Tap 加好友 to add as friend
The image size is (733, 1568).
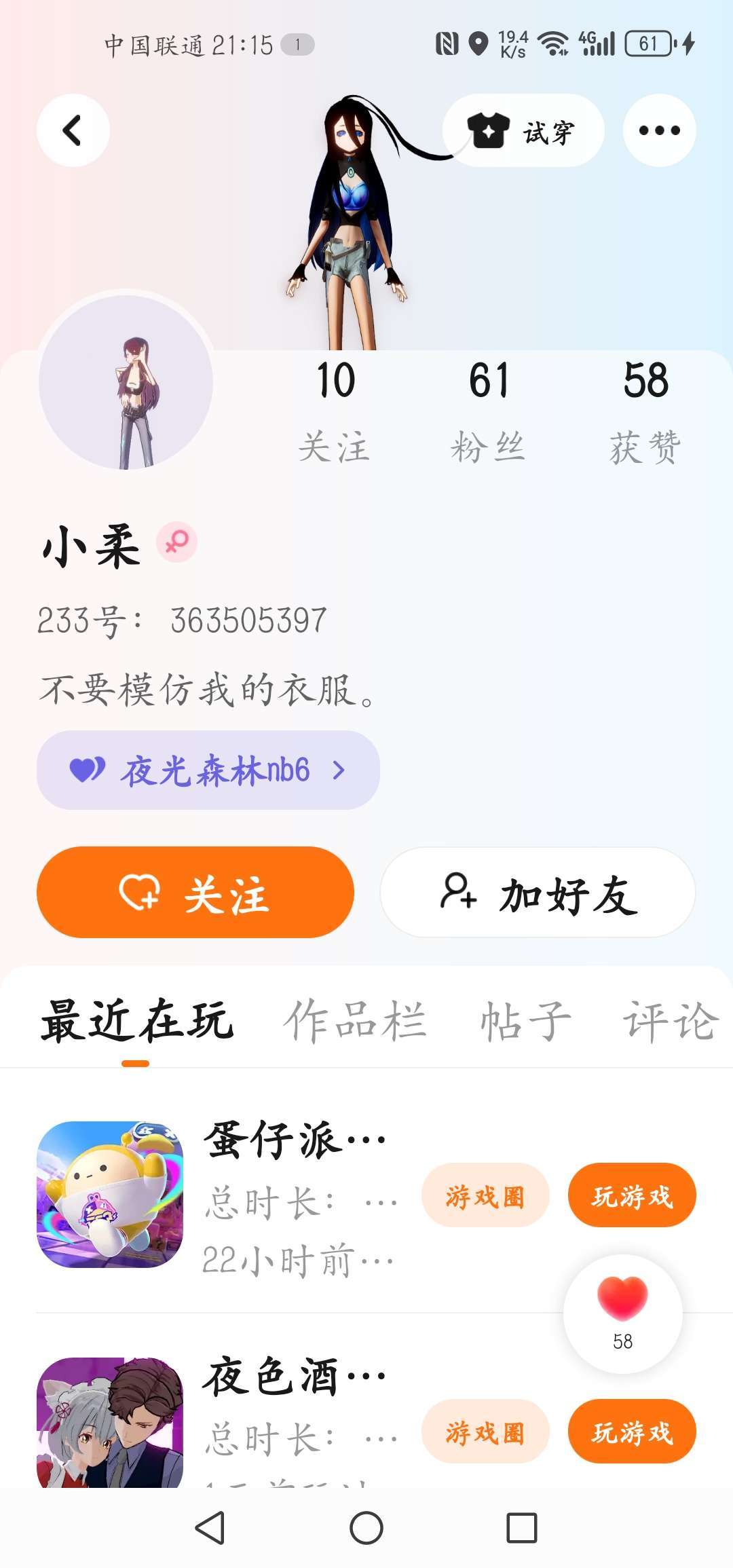click(538, 892)
